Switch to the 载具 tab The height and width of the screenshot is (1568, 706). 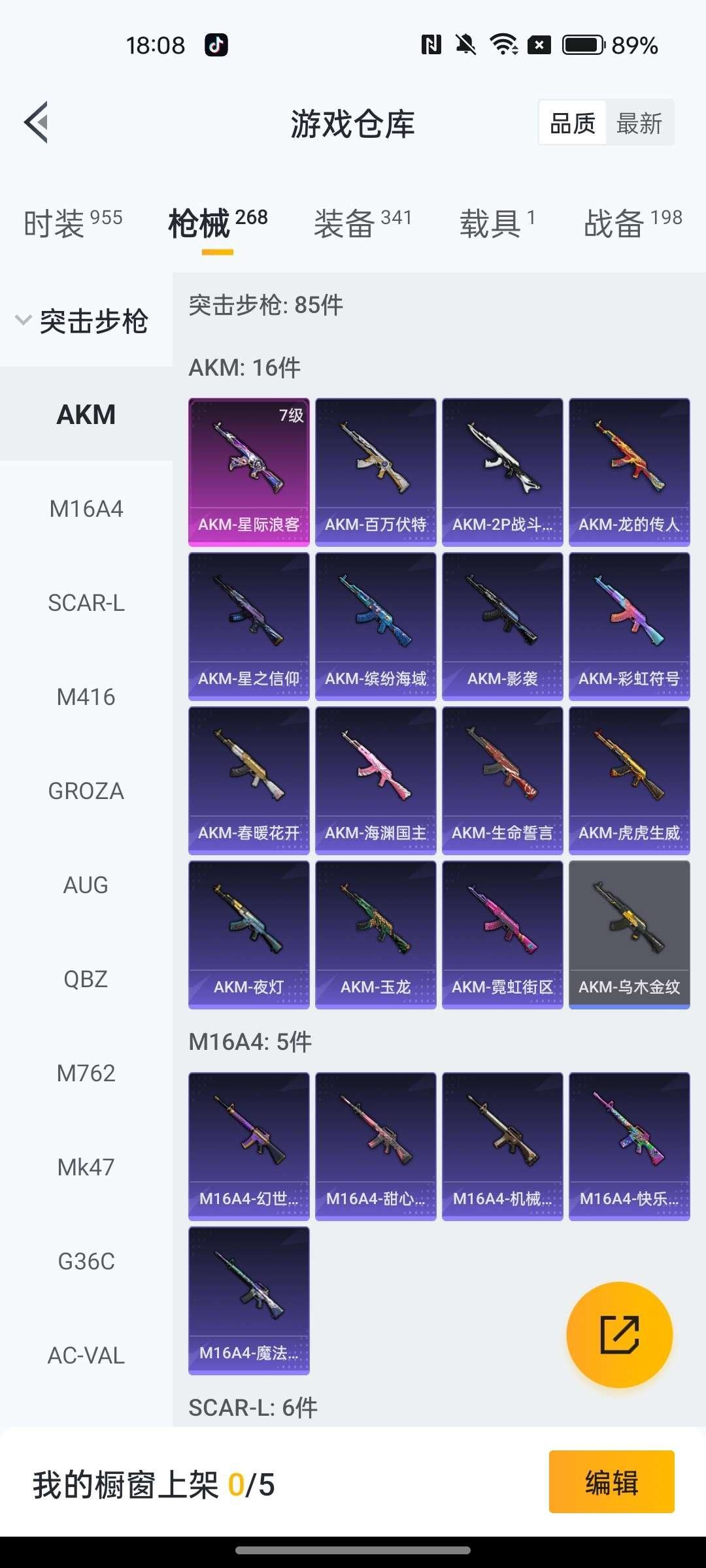pos(497,223)
